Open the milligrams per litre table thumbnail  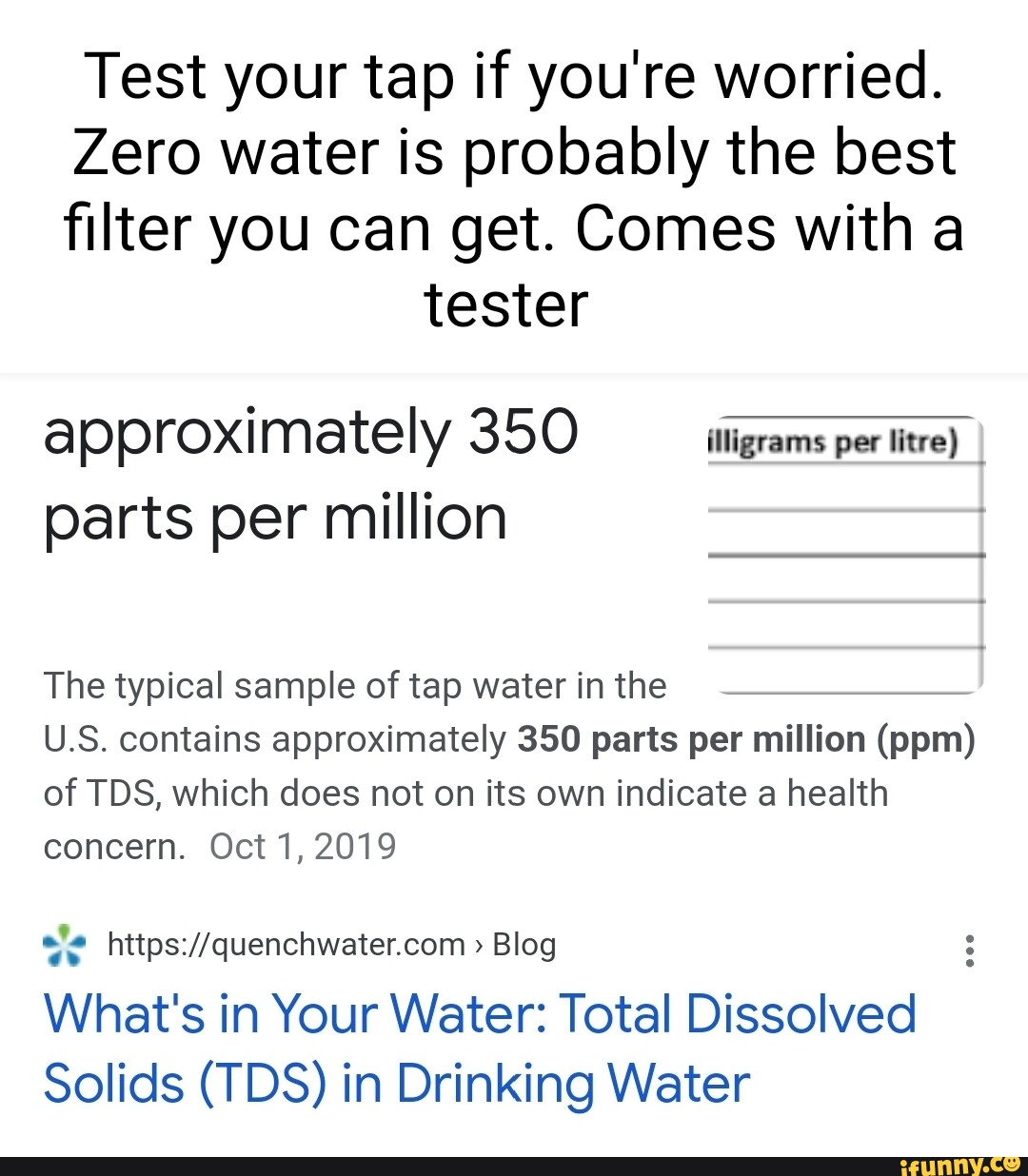[845, 552]
